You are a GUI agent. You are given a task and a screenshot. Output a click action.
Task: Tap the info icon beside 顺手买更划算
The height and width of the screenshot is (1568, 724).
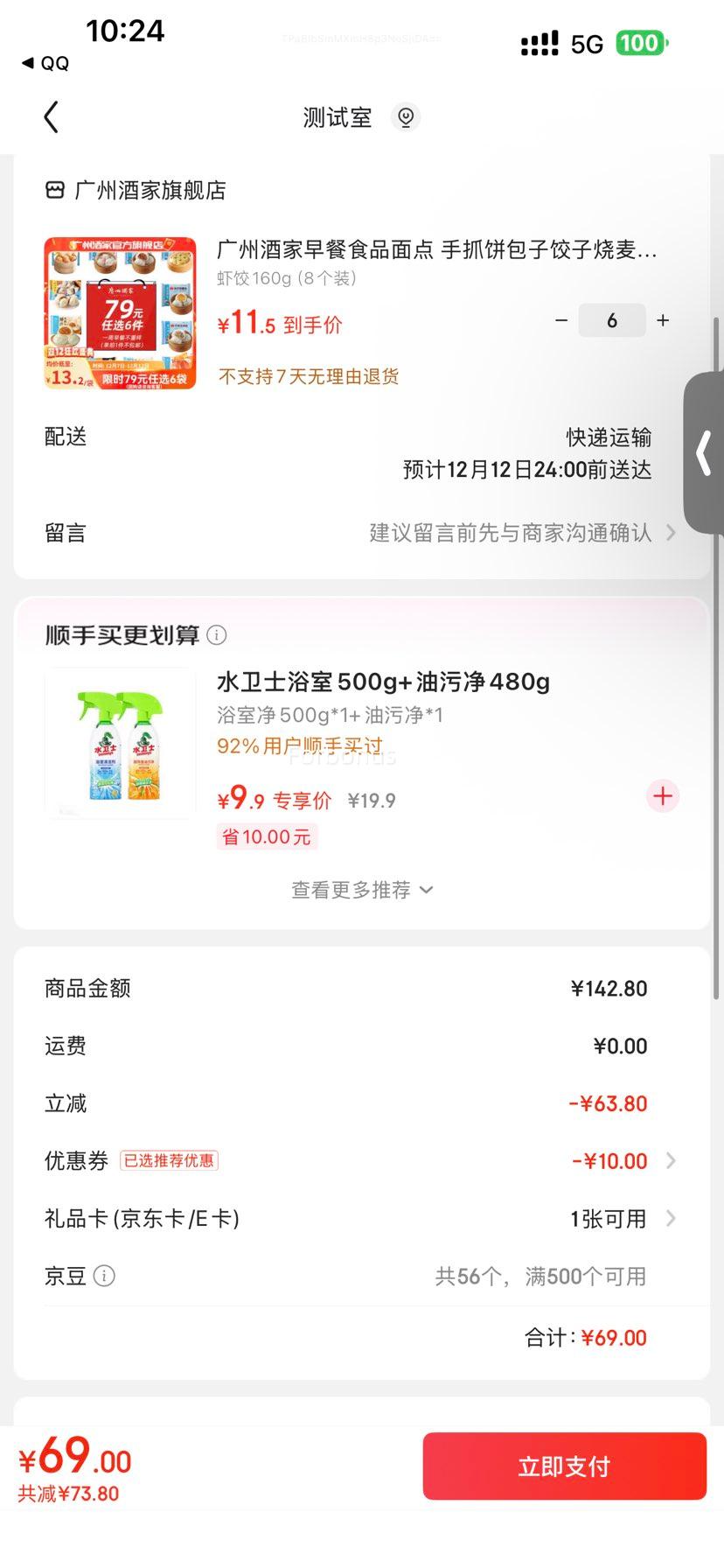click(216, 635)
